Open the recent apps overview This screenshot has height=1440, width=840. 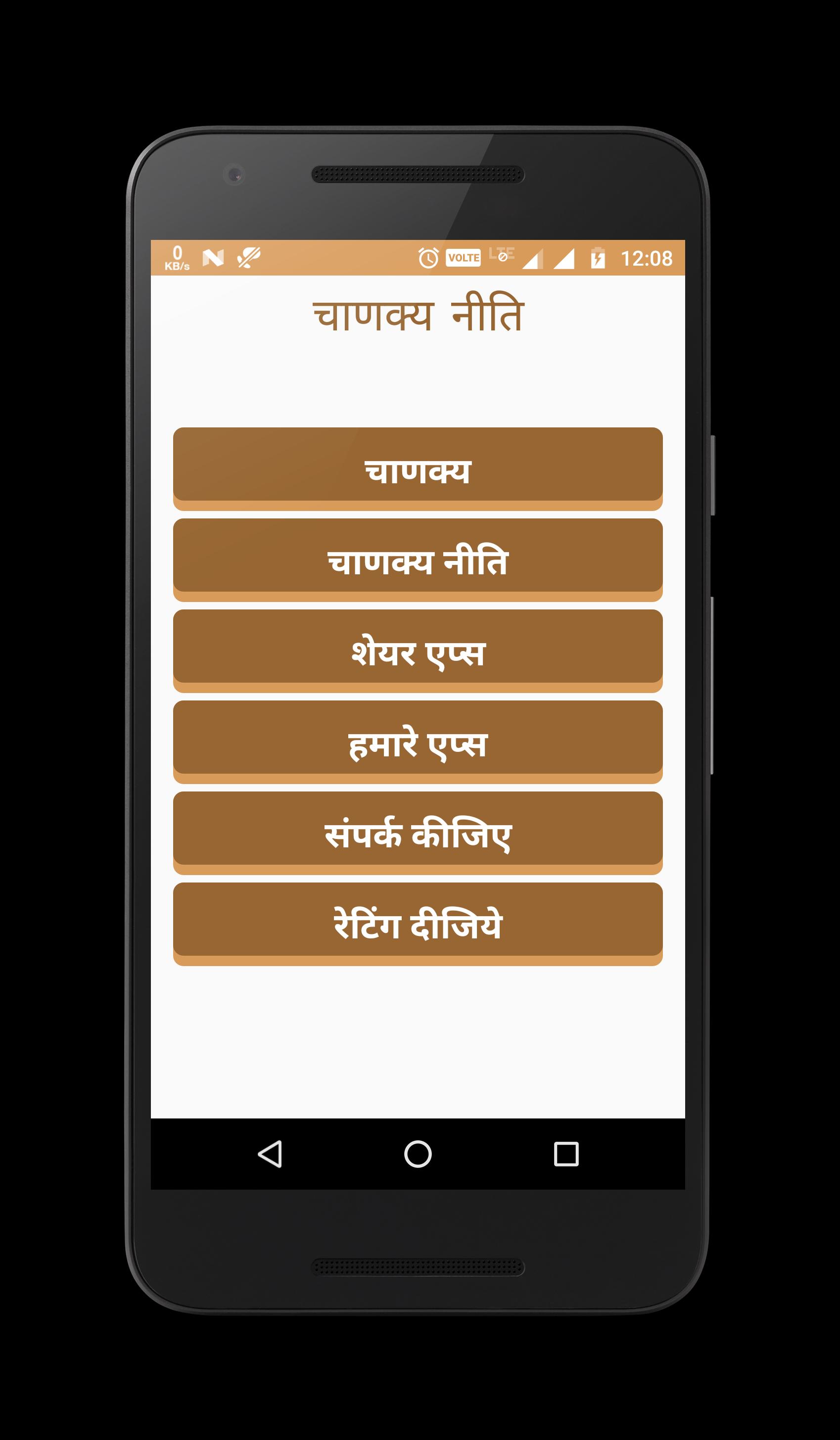[566, 1154]
